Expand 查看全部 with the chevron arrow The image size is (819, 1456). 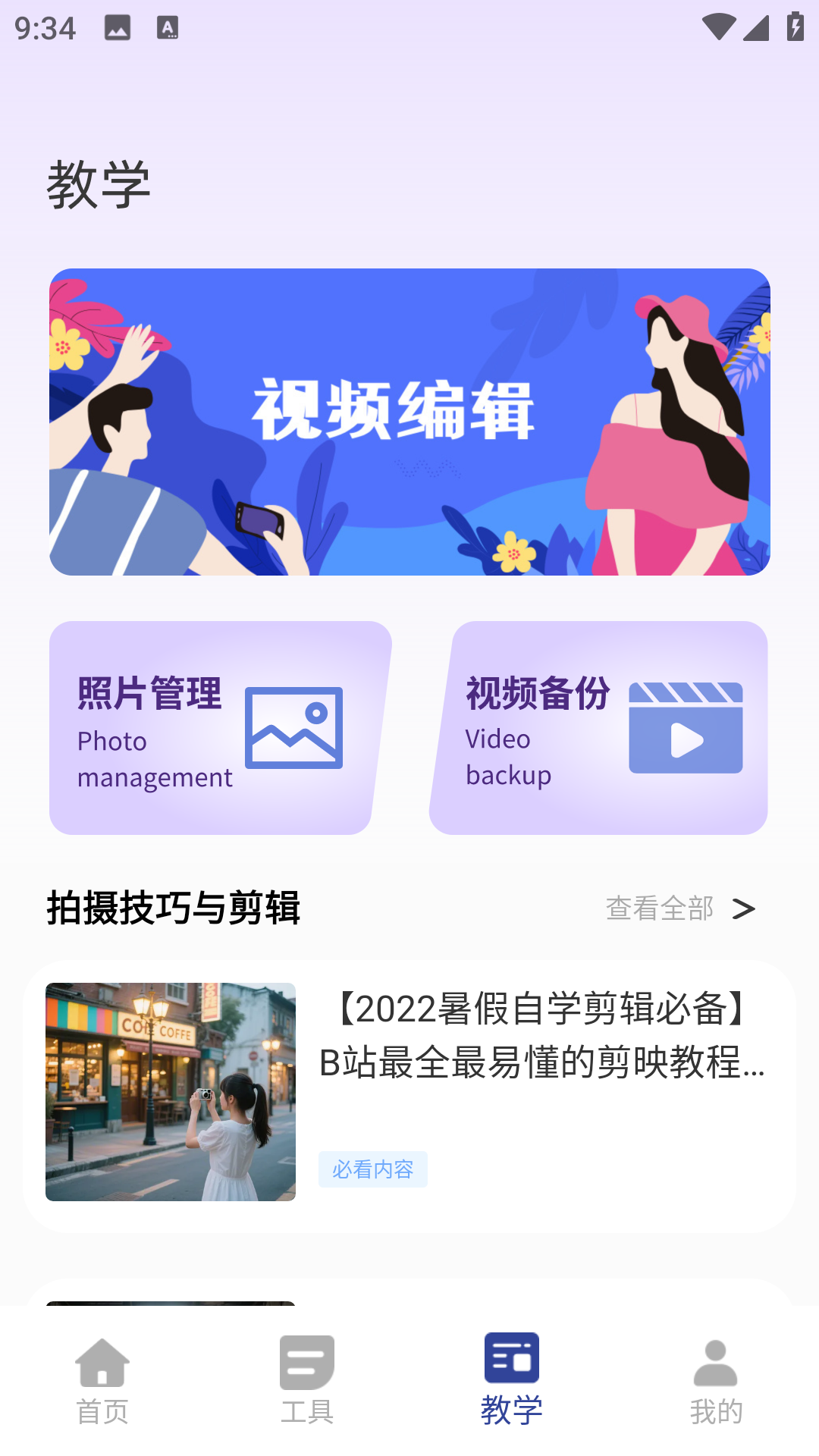(x=745, y=907)
